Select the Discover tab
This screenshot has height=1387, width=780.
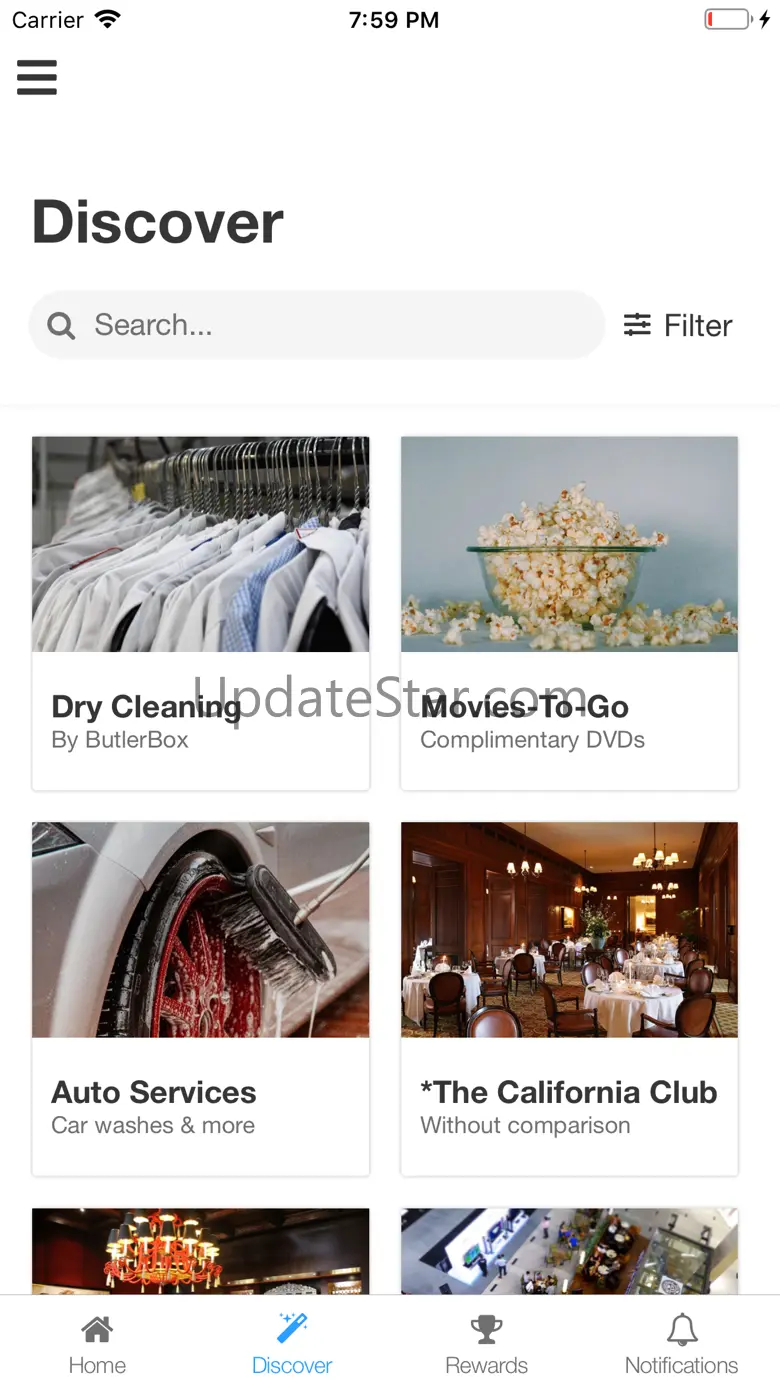click(x=292, y=1344)
